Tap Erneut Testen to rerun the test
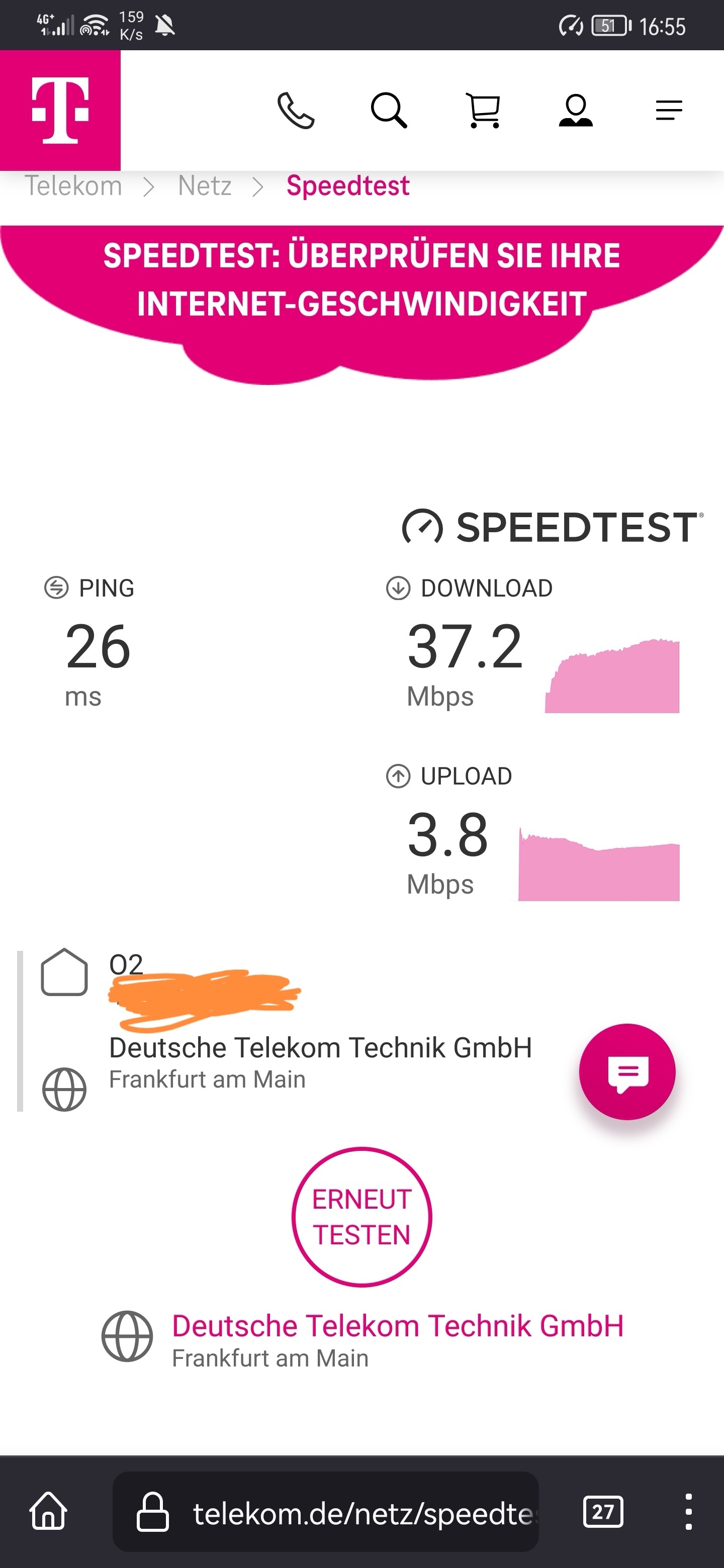Image resolution: width=724 pixels, height=1568 pixels. (361, 1217)
